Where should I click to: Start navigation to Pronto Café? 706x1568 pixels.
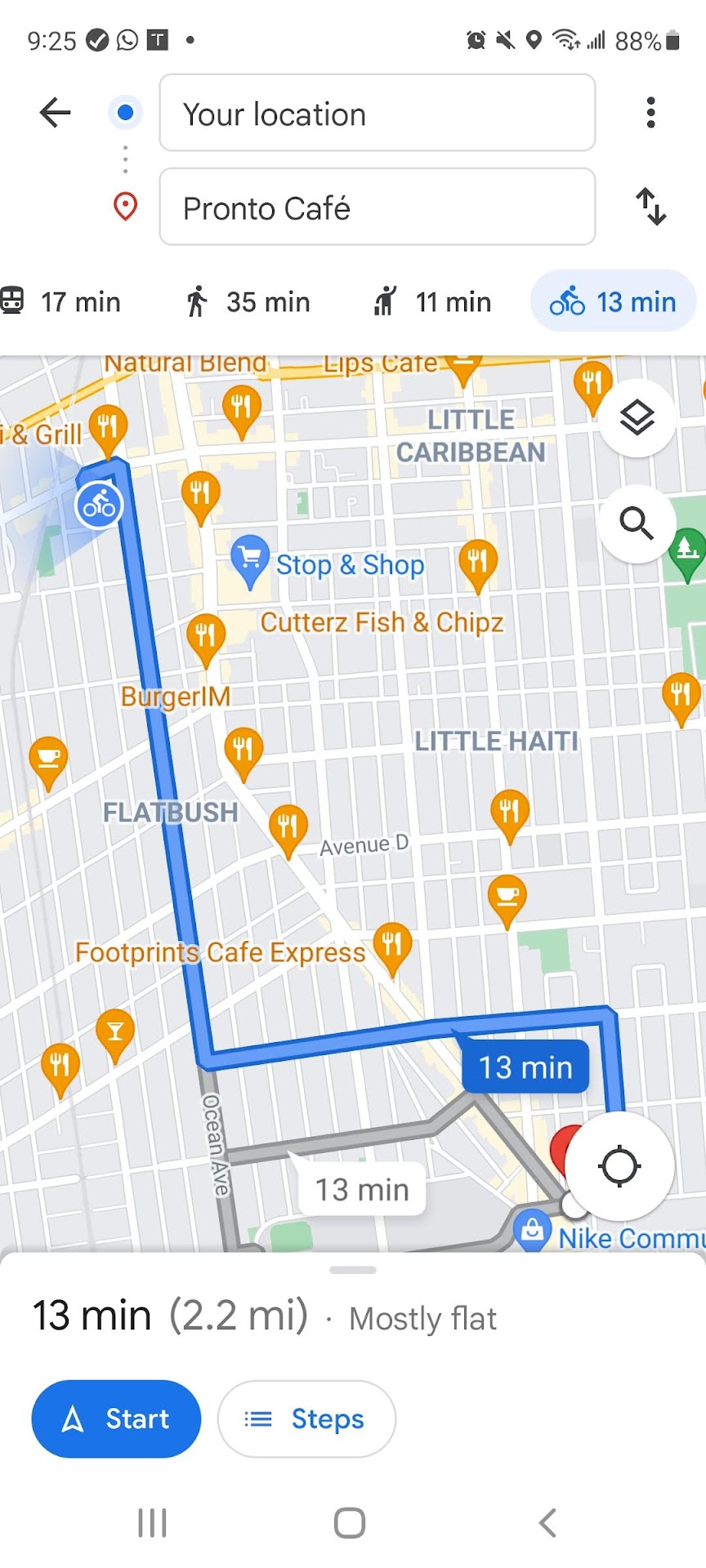(116, 1419)
